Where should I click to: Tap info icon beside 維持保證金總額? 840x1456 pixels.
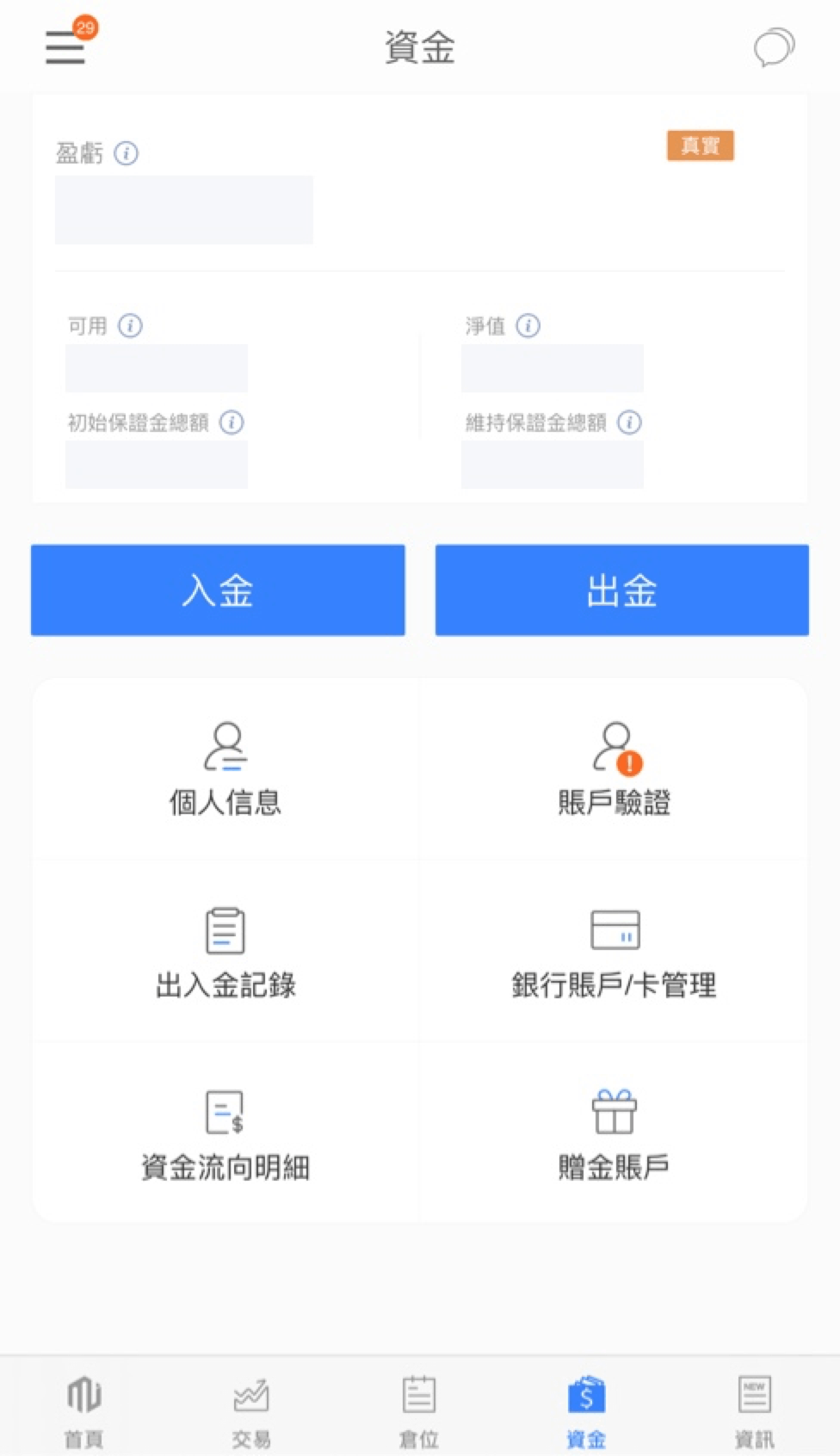point(629,423)
